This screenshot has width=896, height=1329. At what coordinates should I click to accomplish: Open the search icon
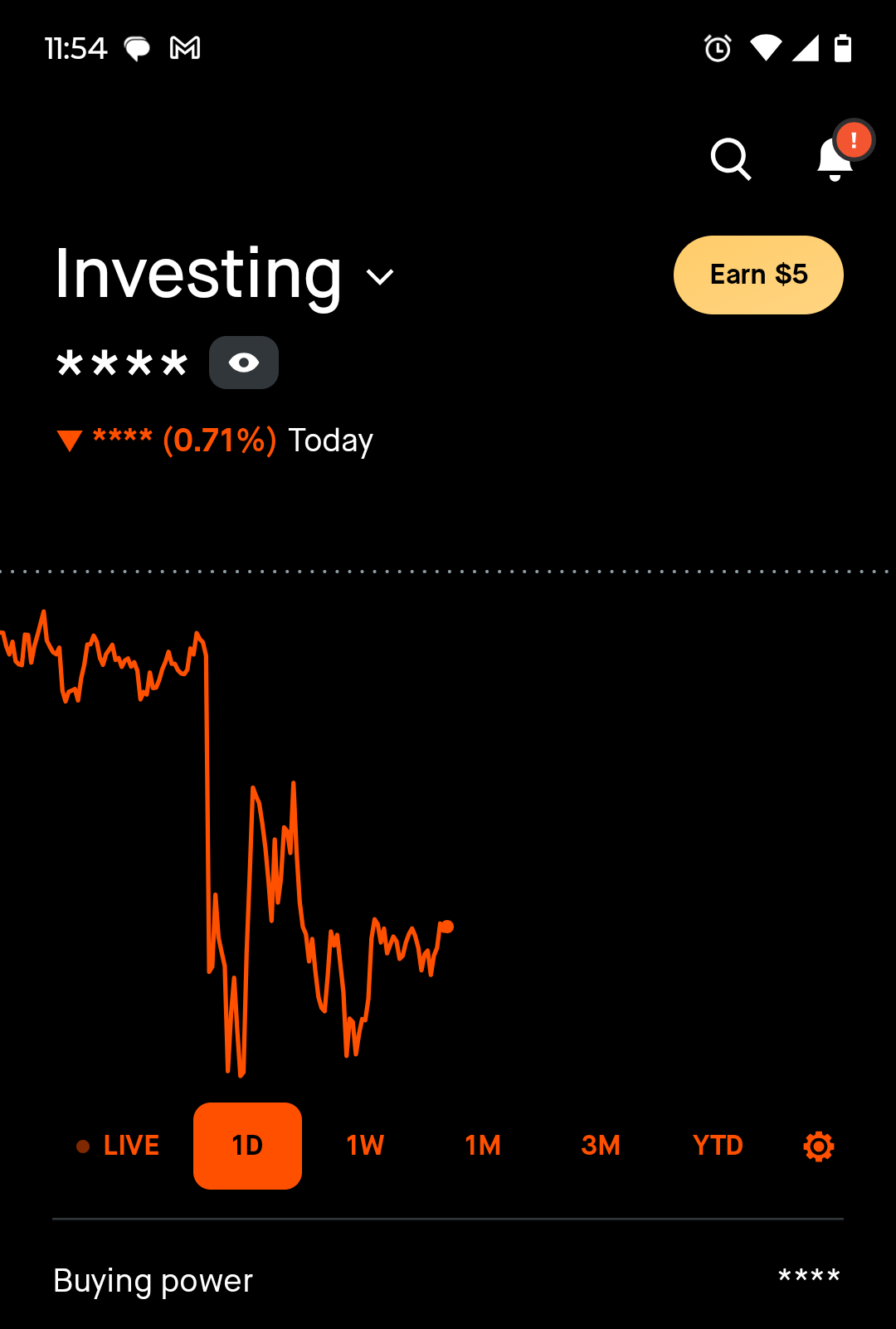[730, 158]
